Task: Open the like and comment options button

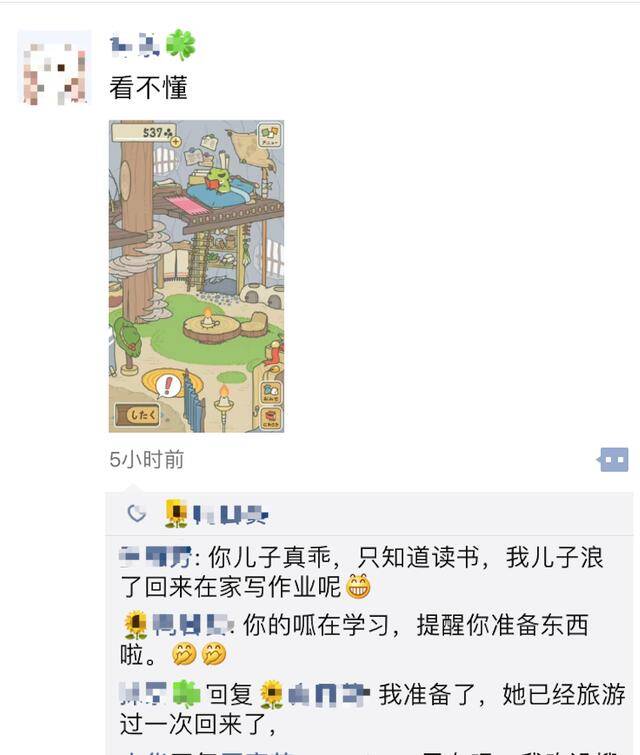Action: click(x=612, y=460)
